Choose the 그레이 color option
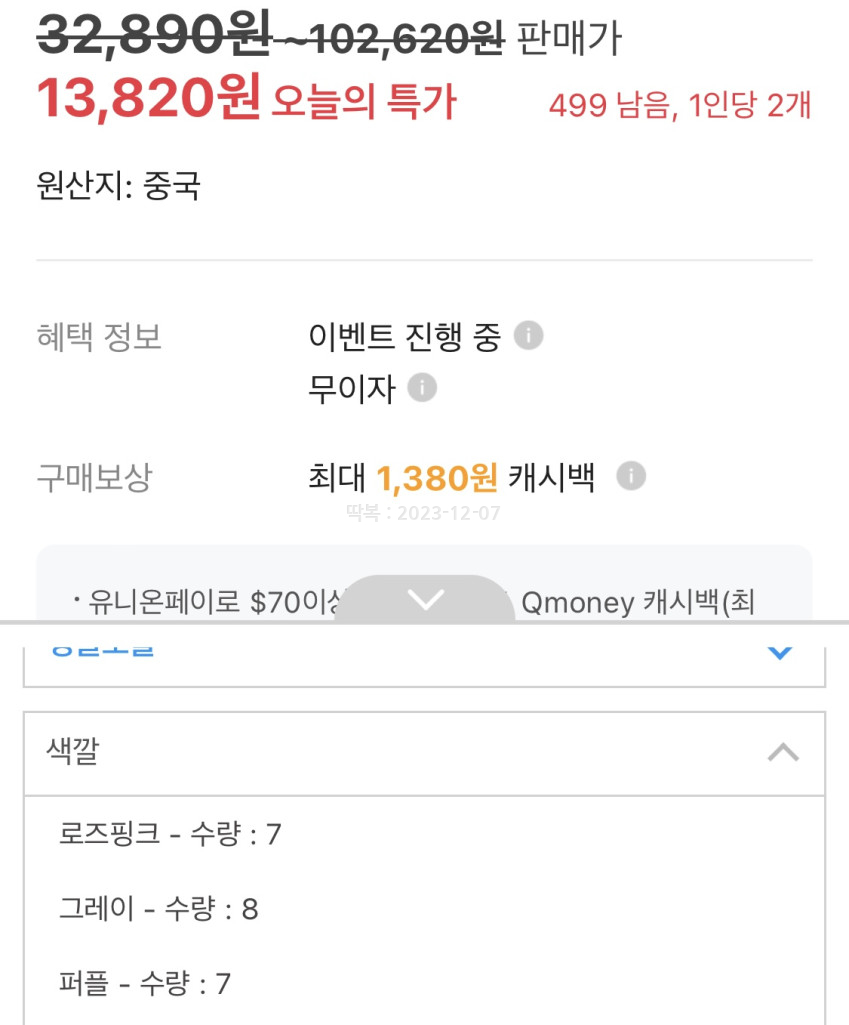849x1025 pixels. (x=158, y=909)
